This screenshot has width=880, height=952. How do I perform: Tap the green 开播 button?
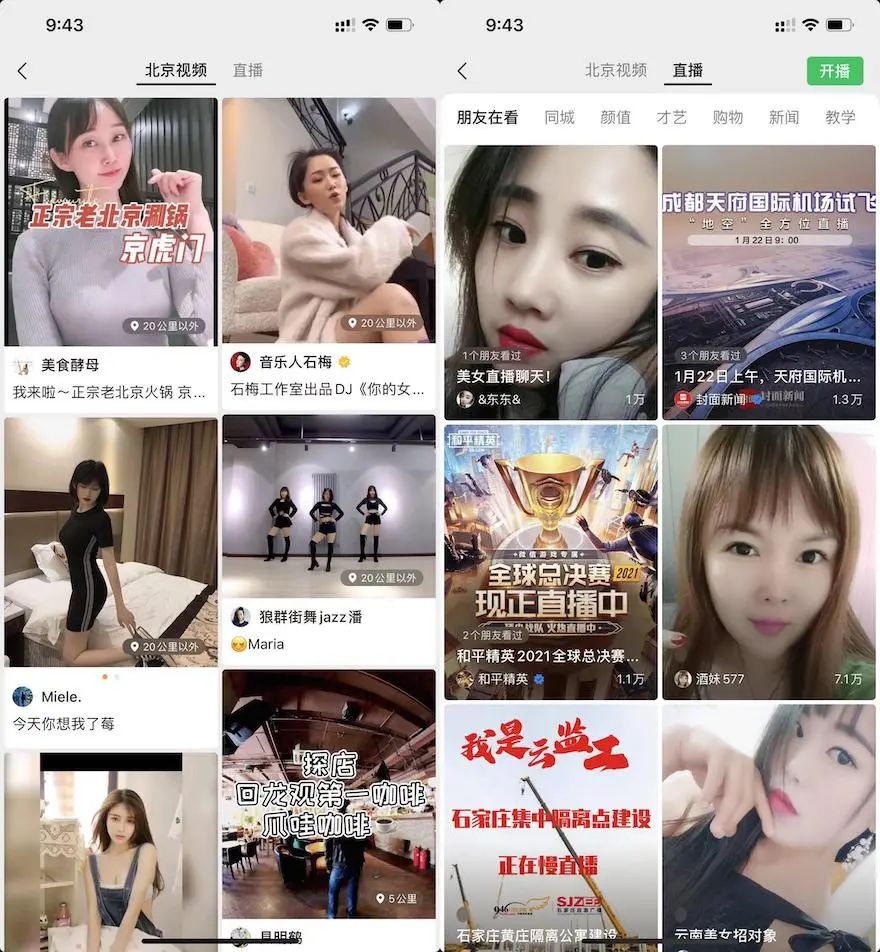point(834,71)
